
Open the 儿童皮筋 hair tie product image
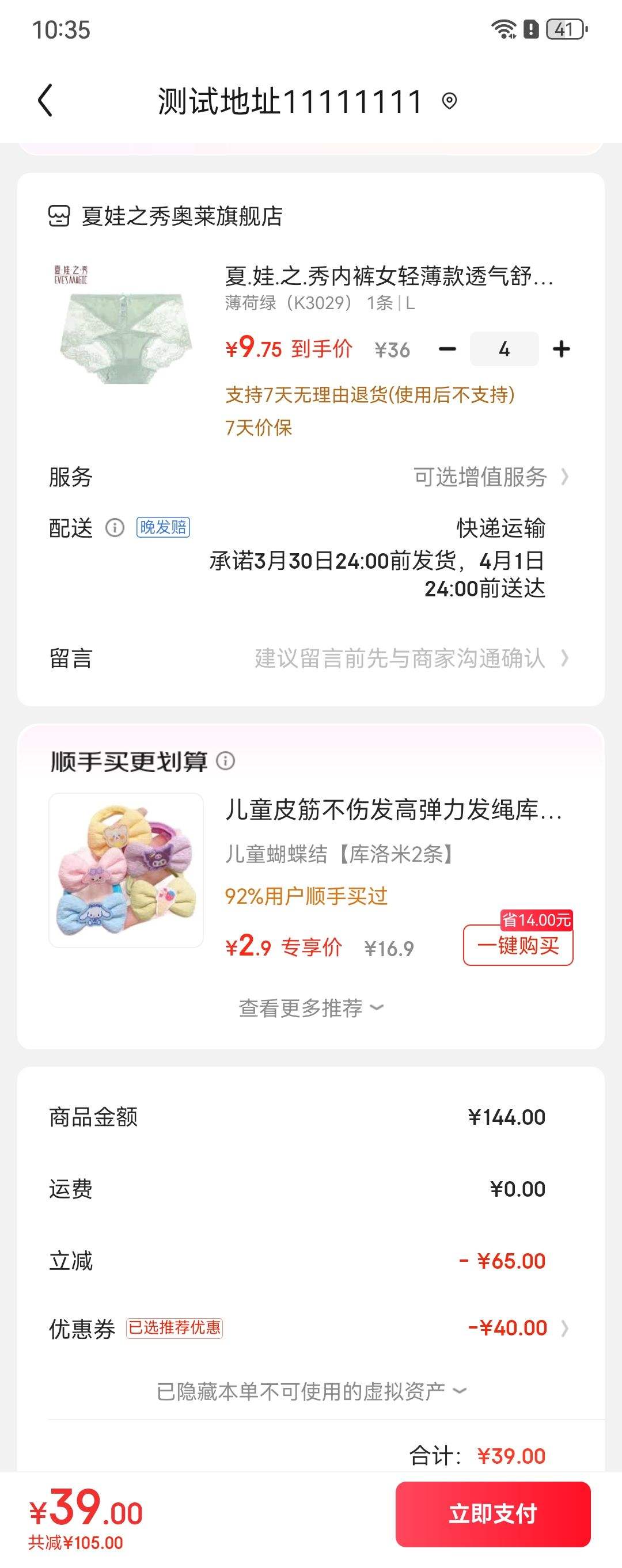[x=126, y=870]
